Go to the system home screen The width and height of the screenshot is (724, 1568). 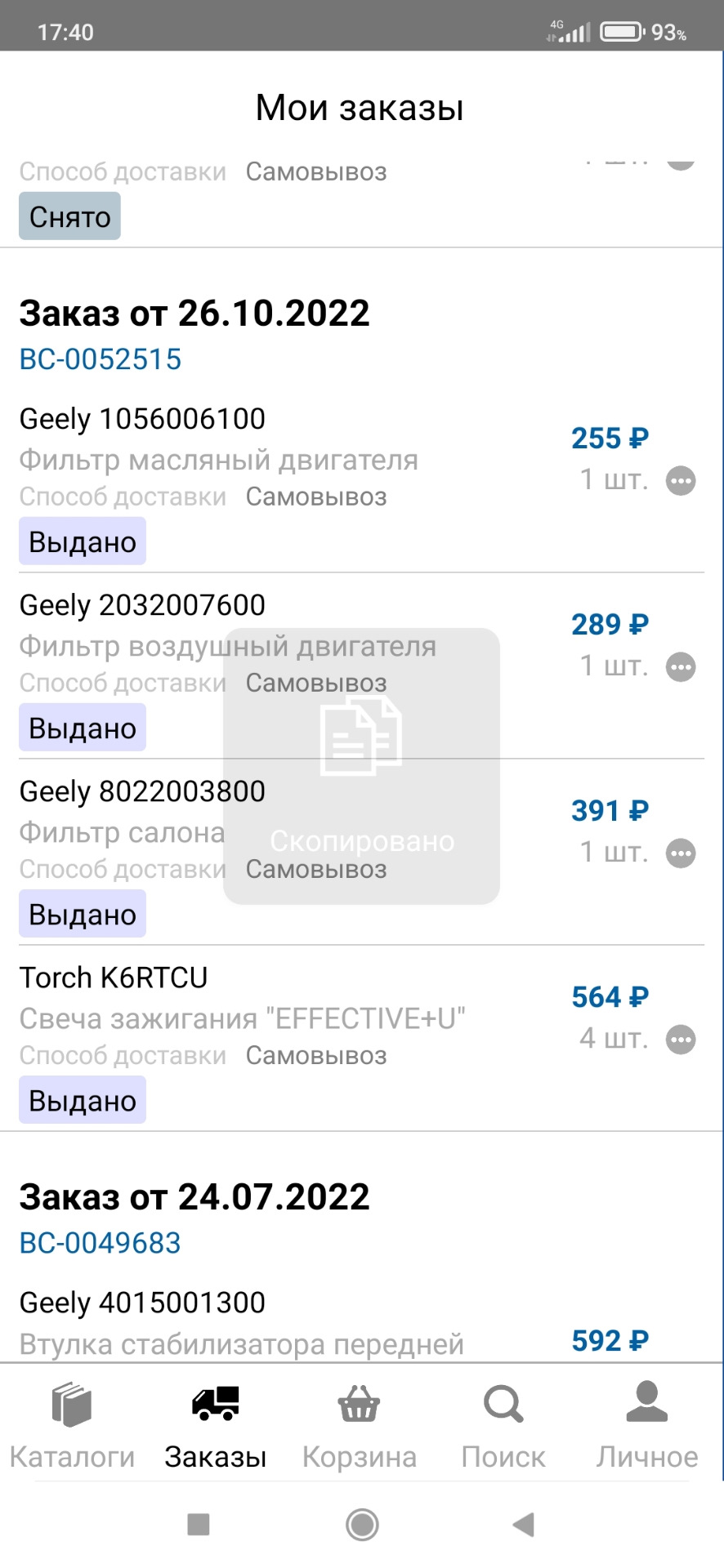tap(362, 1524)
